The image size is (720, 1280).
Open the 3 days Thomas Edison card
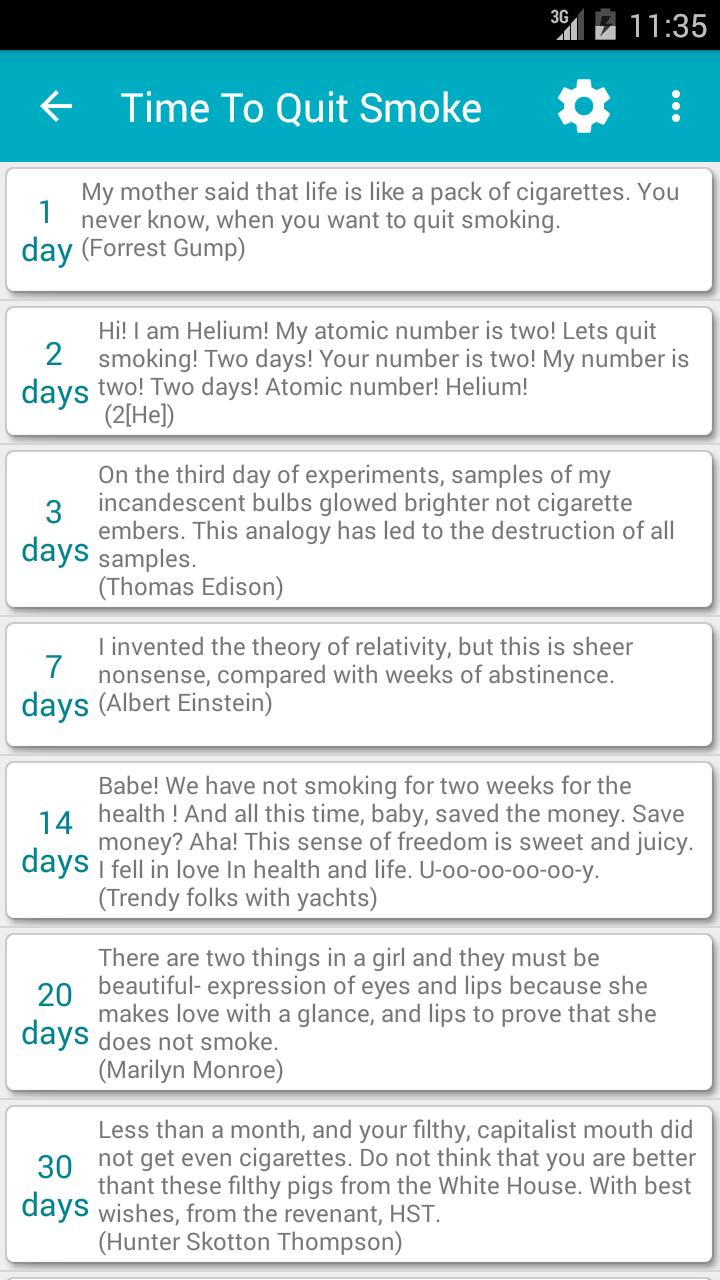pyautogui.click(x=360, y=530)
